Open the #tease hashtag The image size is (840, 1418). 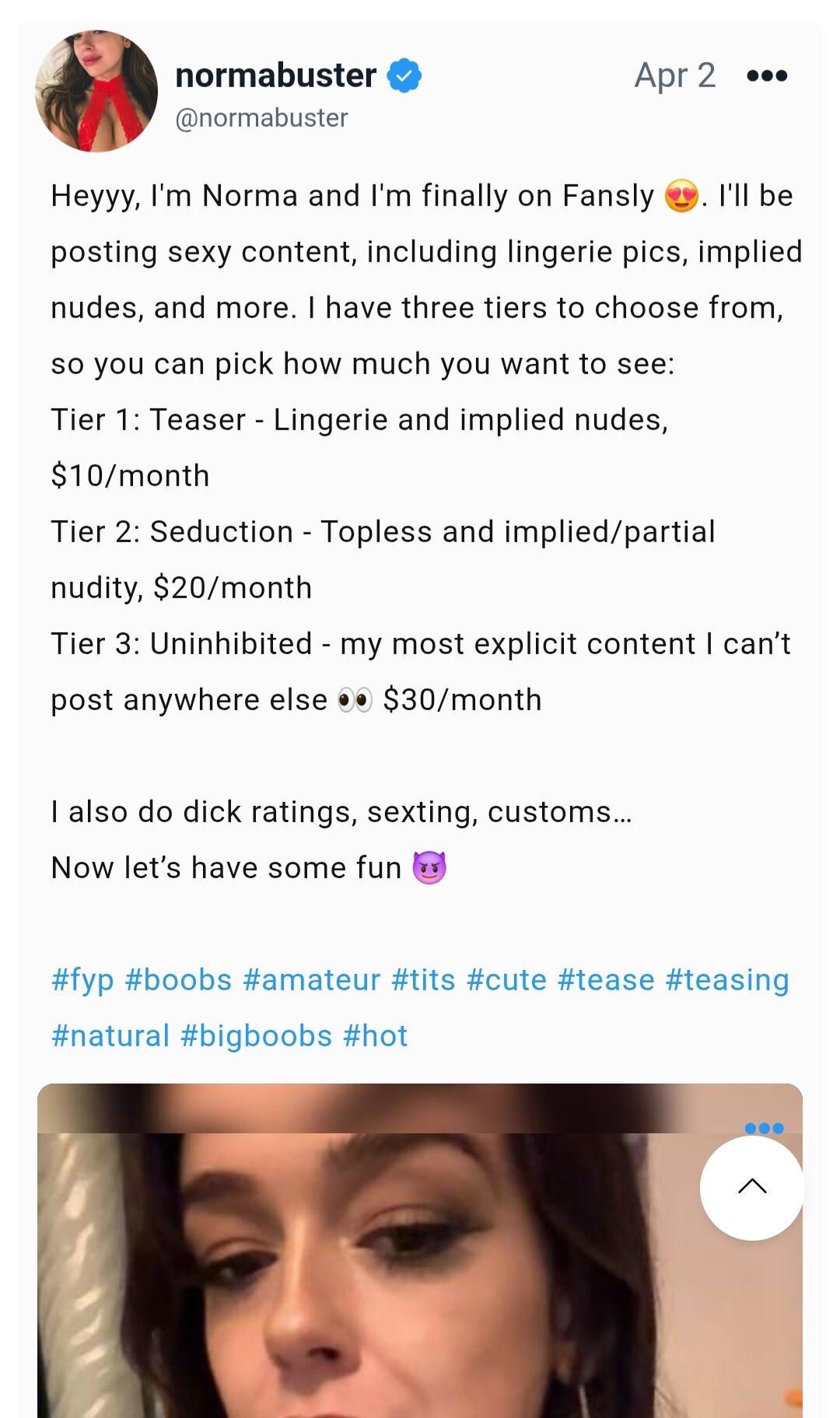coord(606,980)
